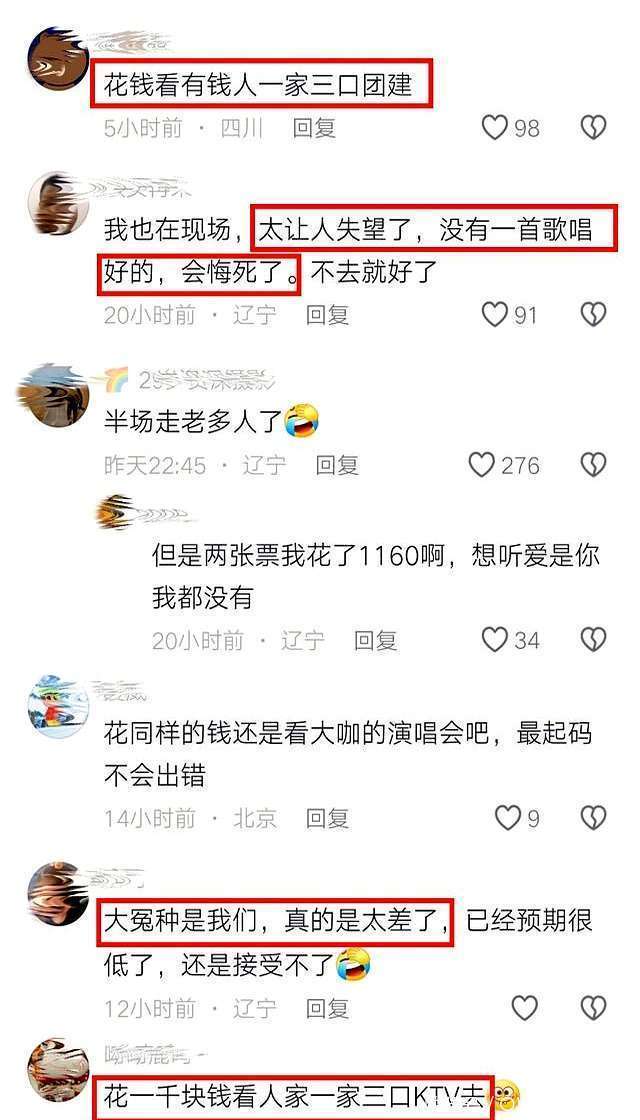640x1120 pixels.
Task: Reply to the Sichuan comment from 5小时前
Action: (x=314, y=128)
